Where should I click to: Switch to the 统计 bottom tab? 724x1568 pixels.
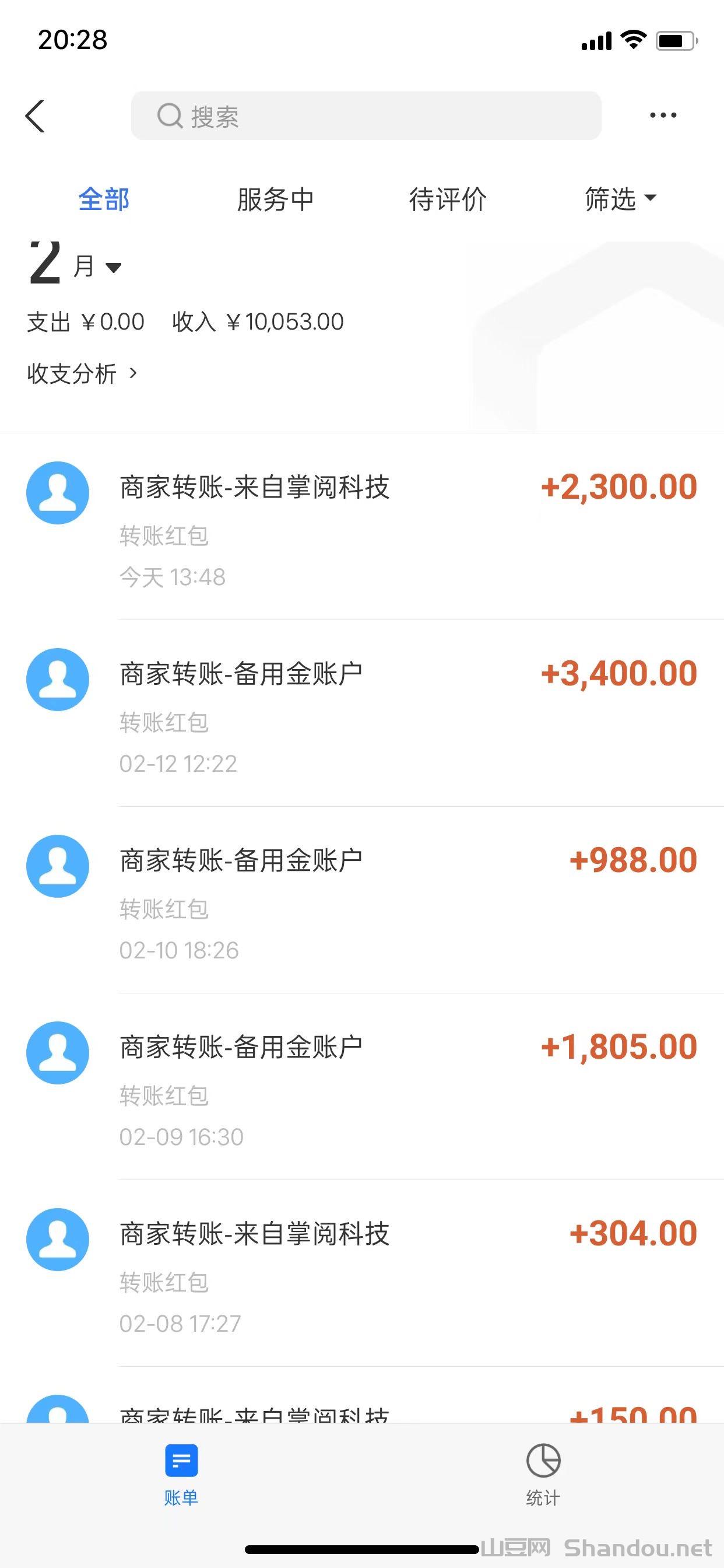pyautogui.click(x=543, y=1472)
